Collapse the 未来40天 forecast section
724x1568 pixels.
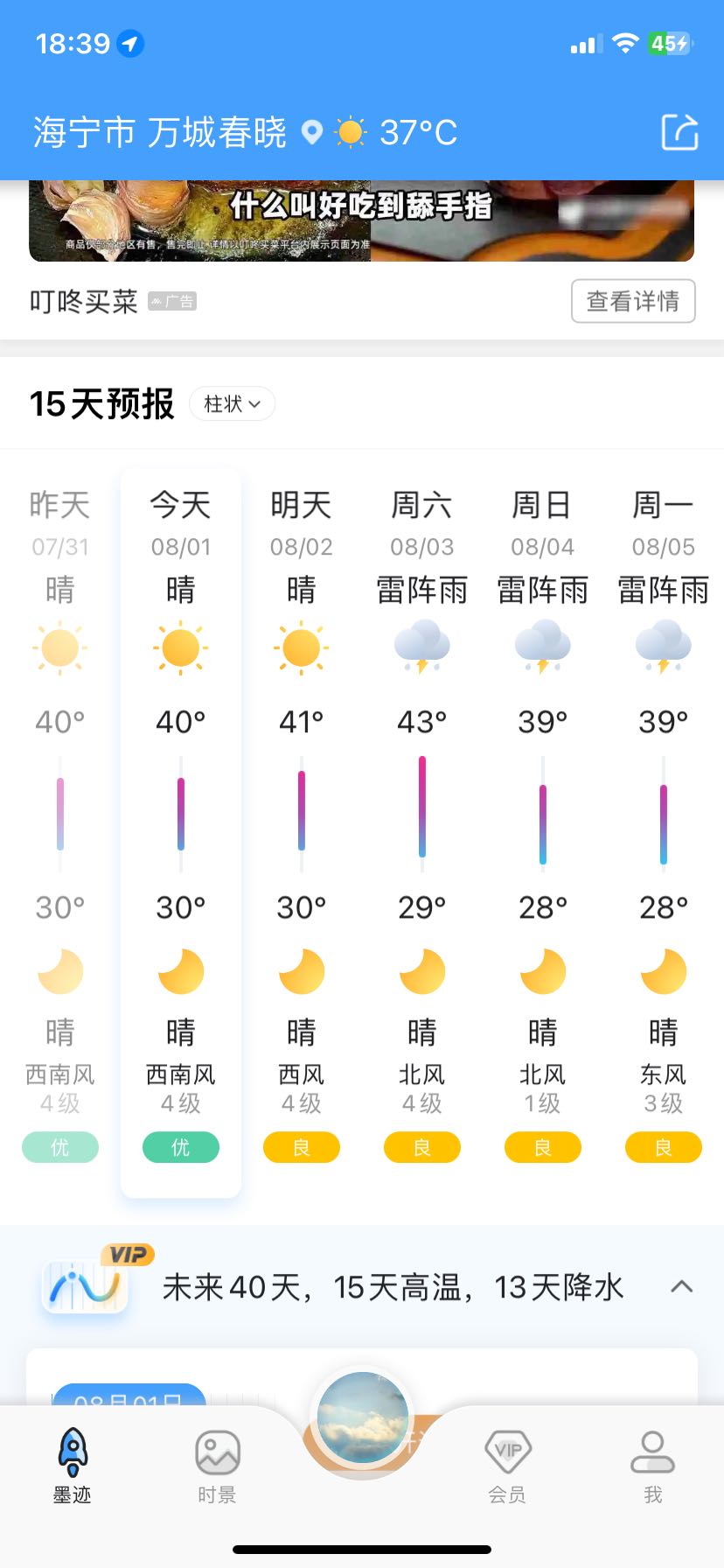(x=681, y=1286)
